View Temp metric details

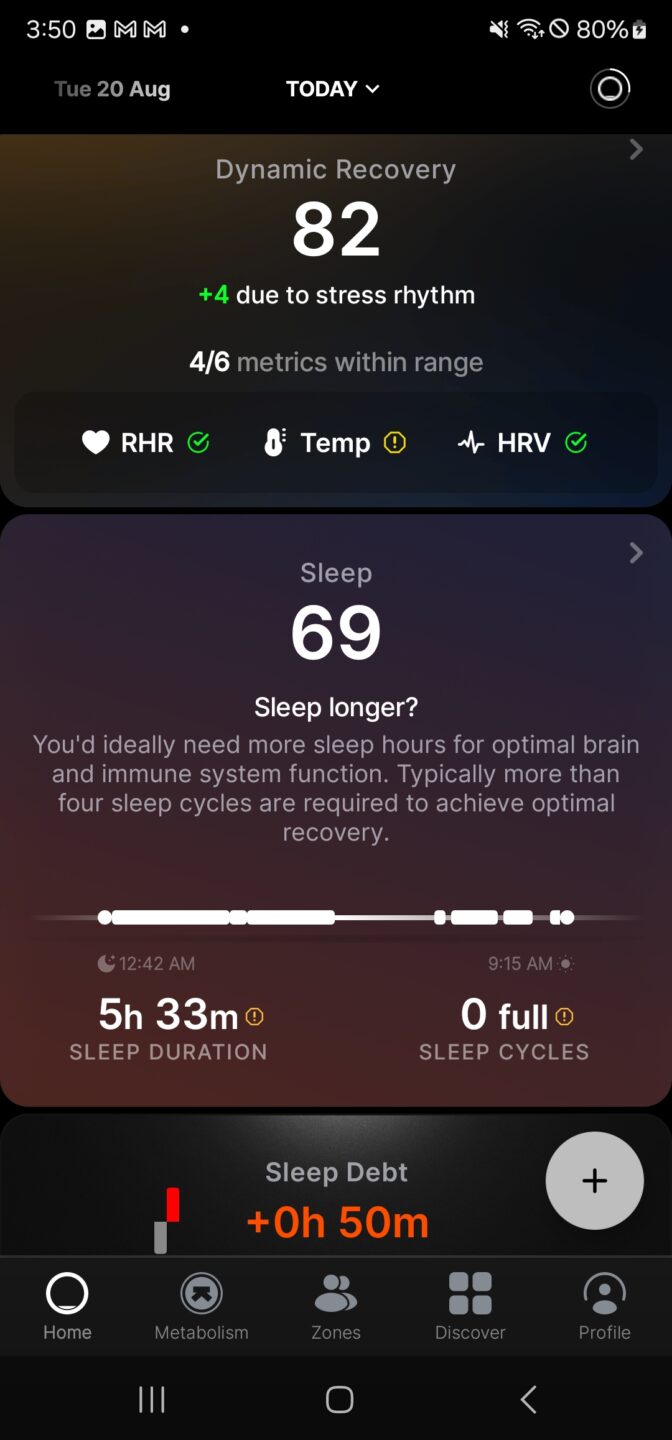(x=335, y=442)
